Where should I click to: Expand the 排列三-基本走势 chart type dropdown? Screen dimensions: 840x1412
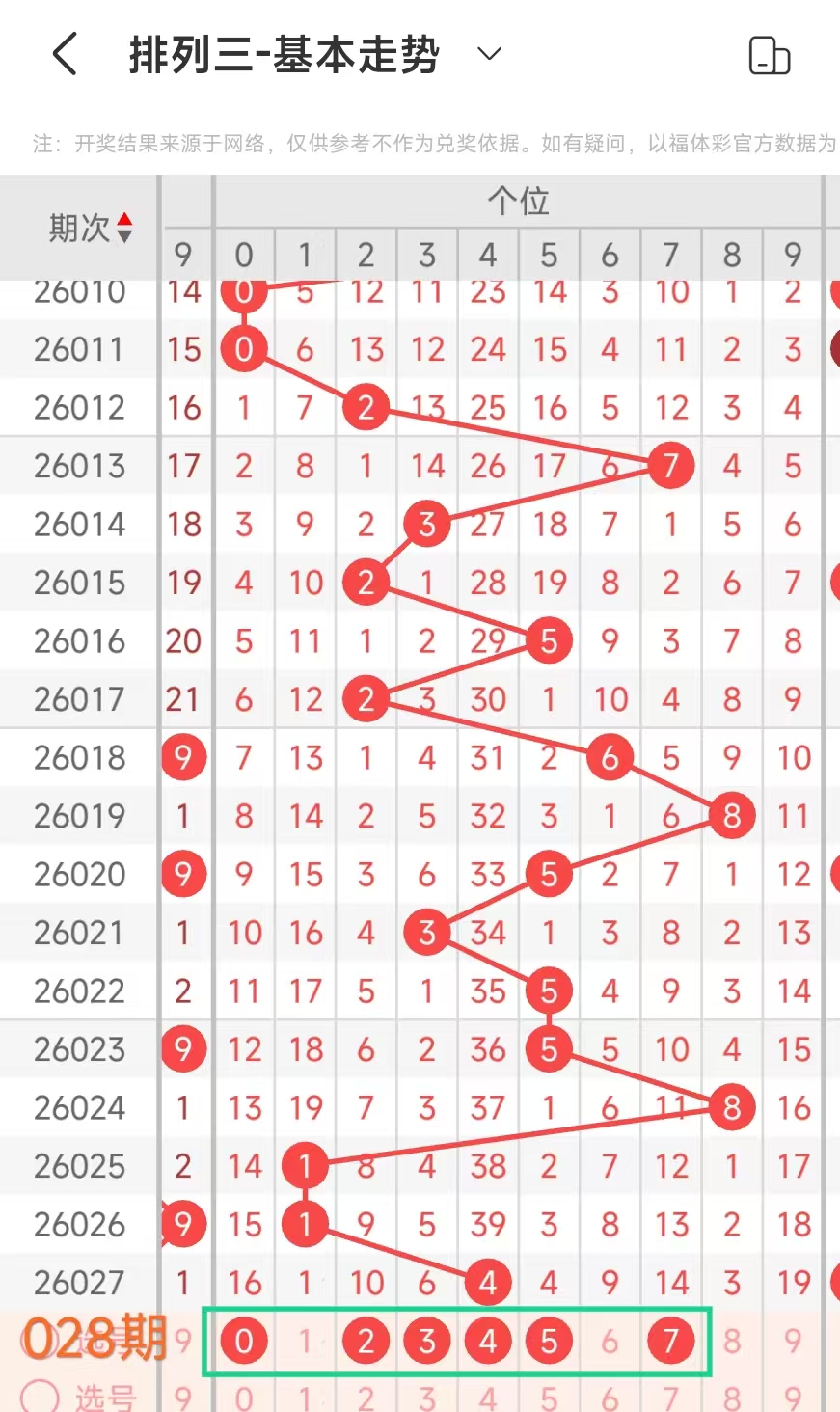point(490,54)
